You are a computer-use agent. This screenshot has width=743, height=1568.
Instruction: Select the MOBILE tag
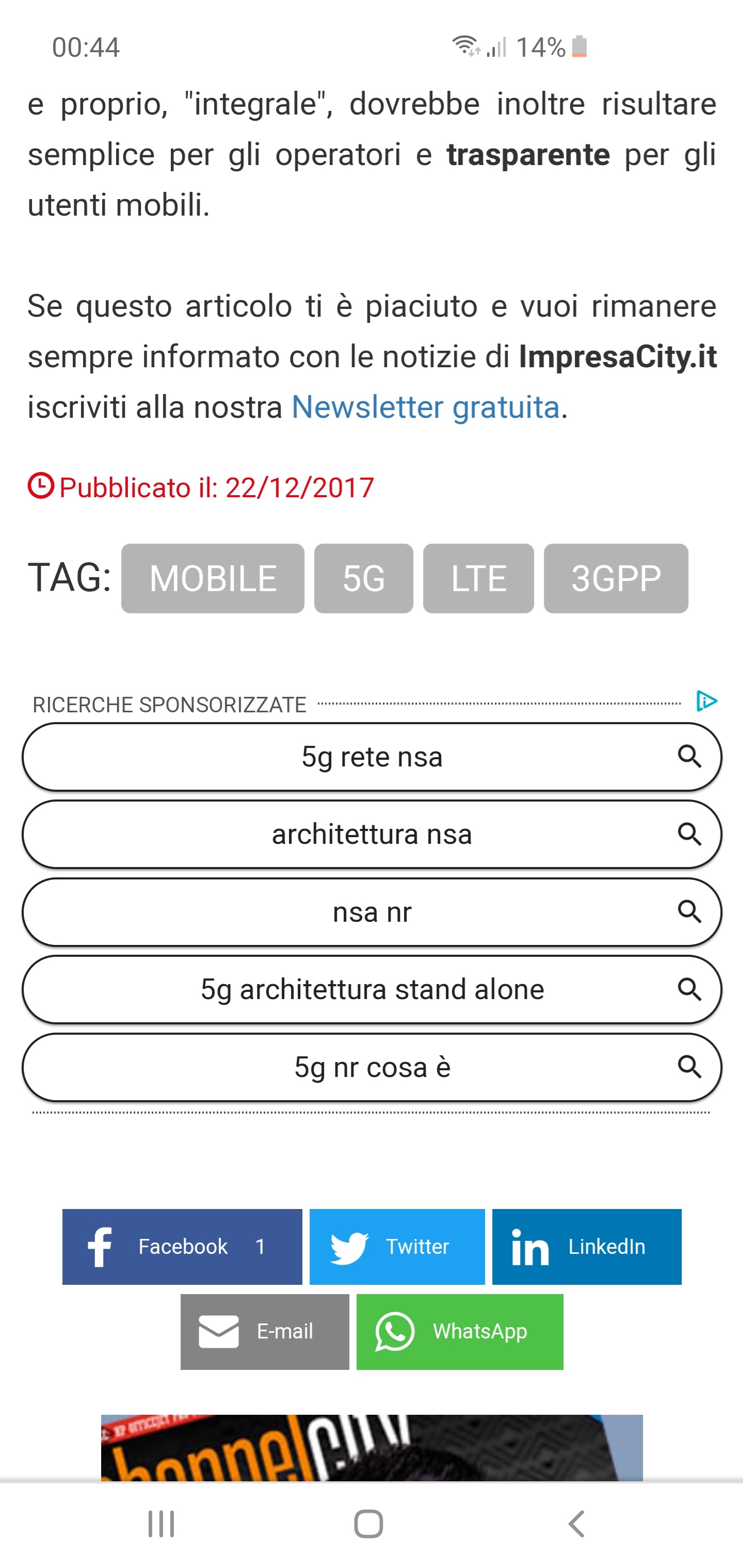coord(213,578)
